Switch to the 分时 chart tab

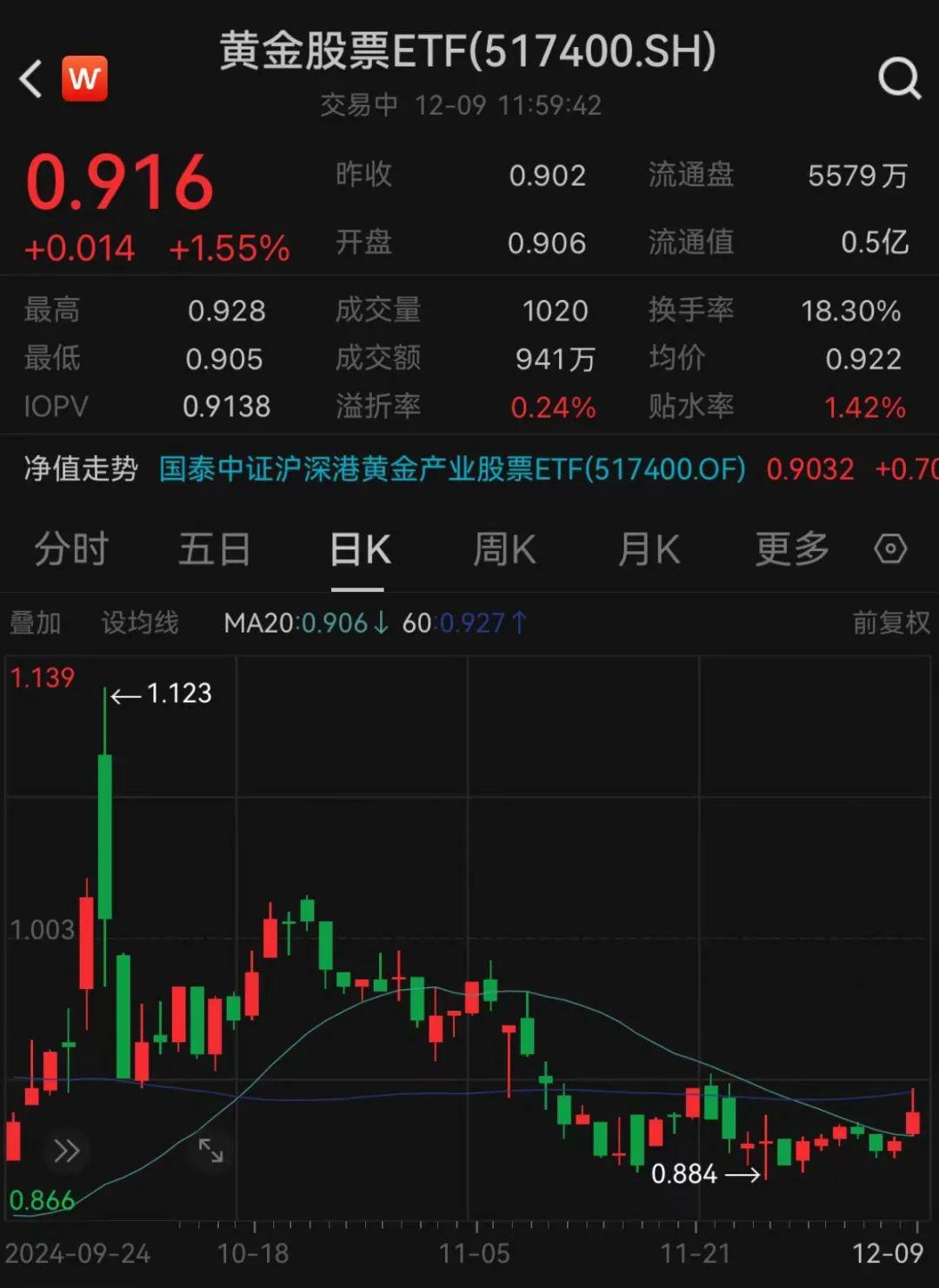tap(71, 549)
